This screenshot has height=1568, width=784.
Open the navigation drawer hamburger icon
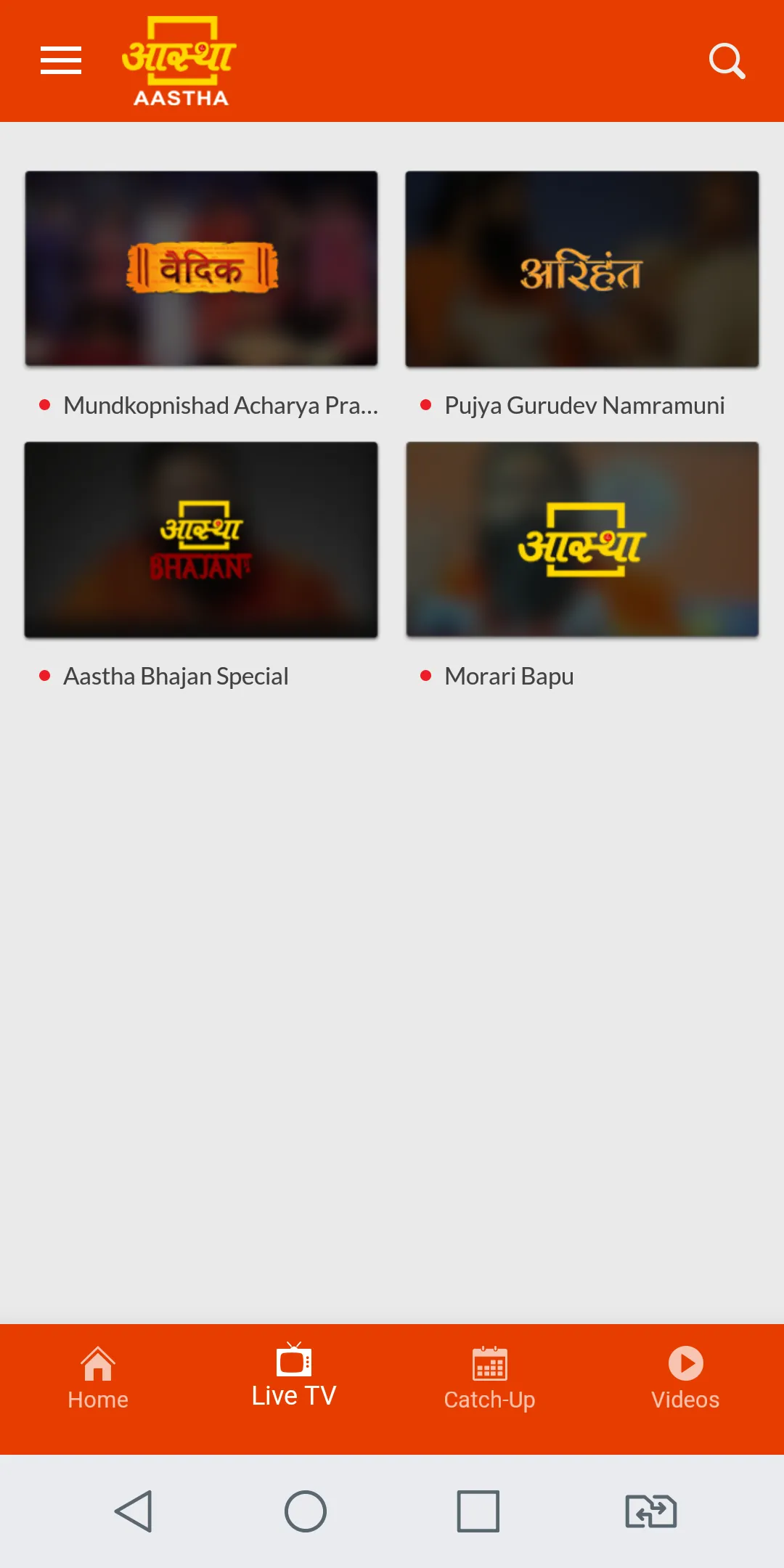pos(61,61)
